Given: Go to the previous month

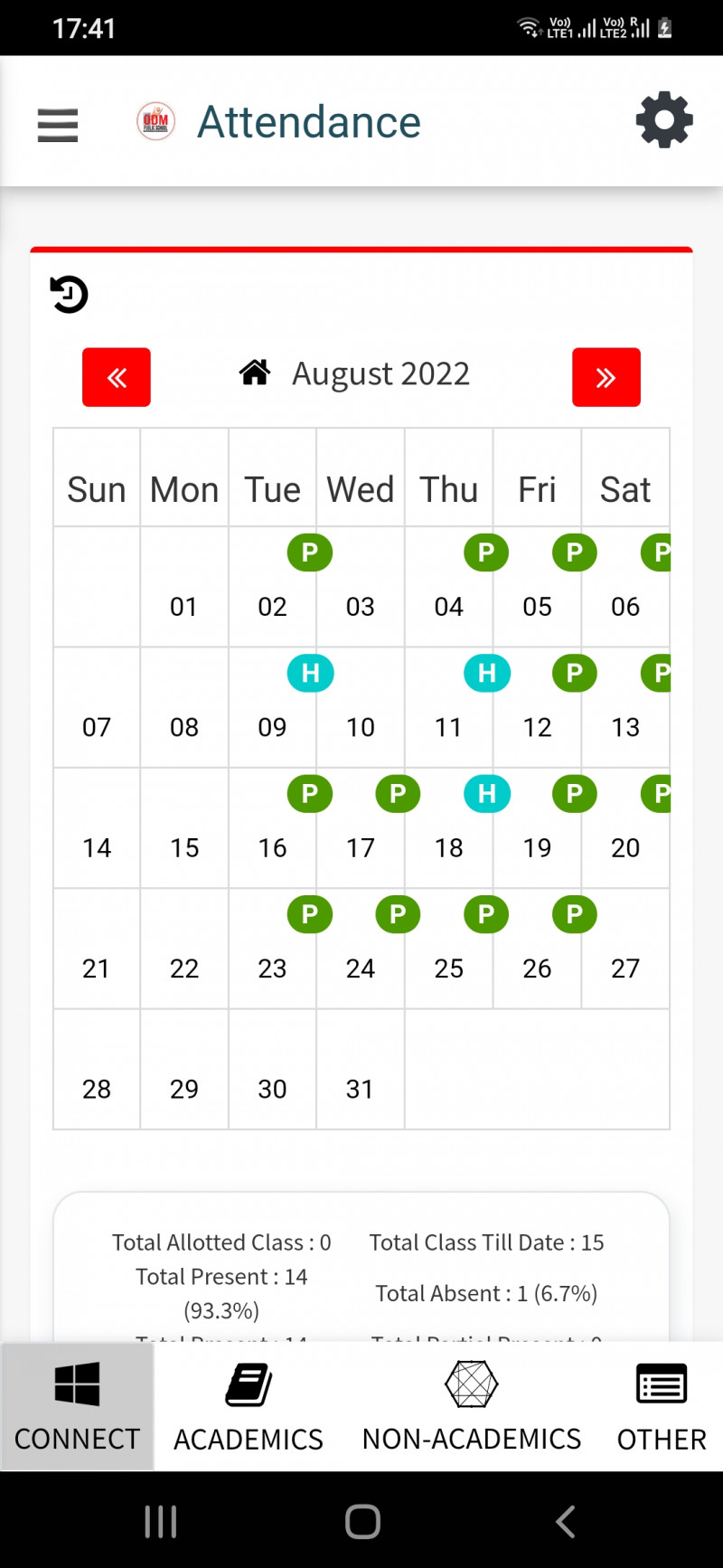Looking at the screenshot, I should [117, 377].
